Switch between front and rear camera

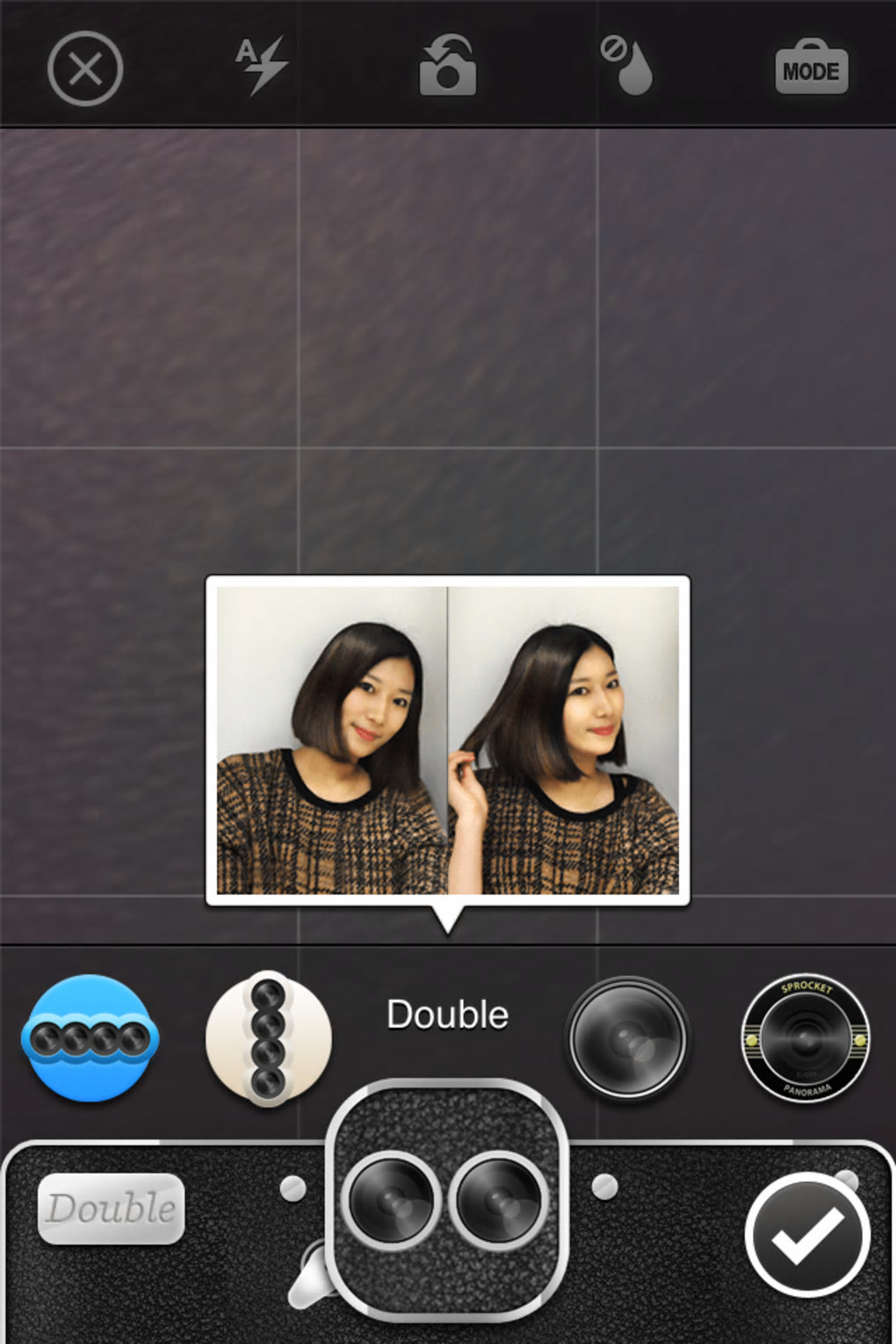448,66
